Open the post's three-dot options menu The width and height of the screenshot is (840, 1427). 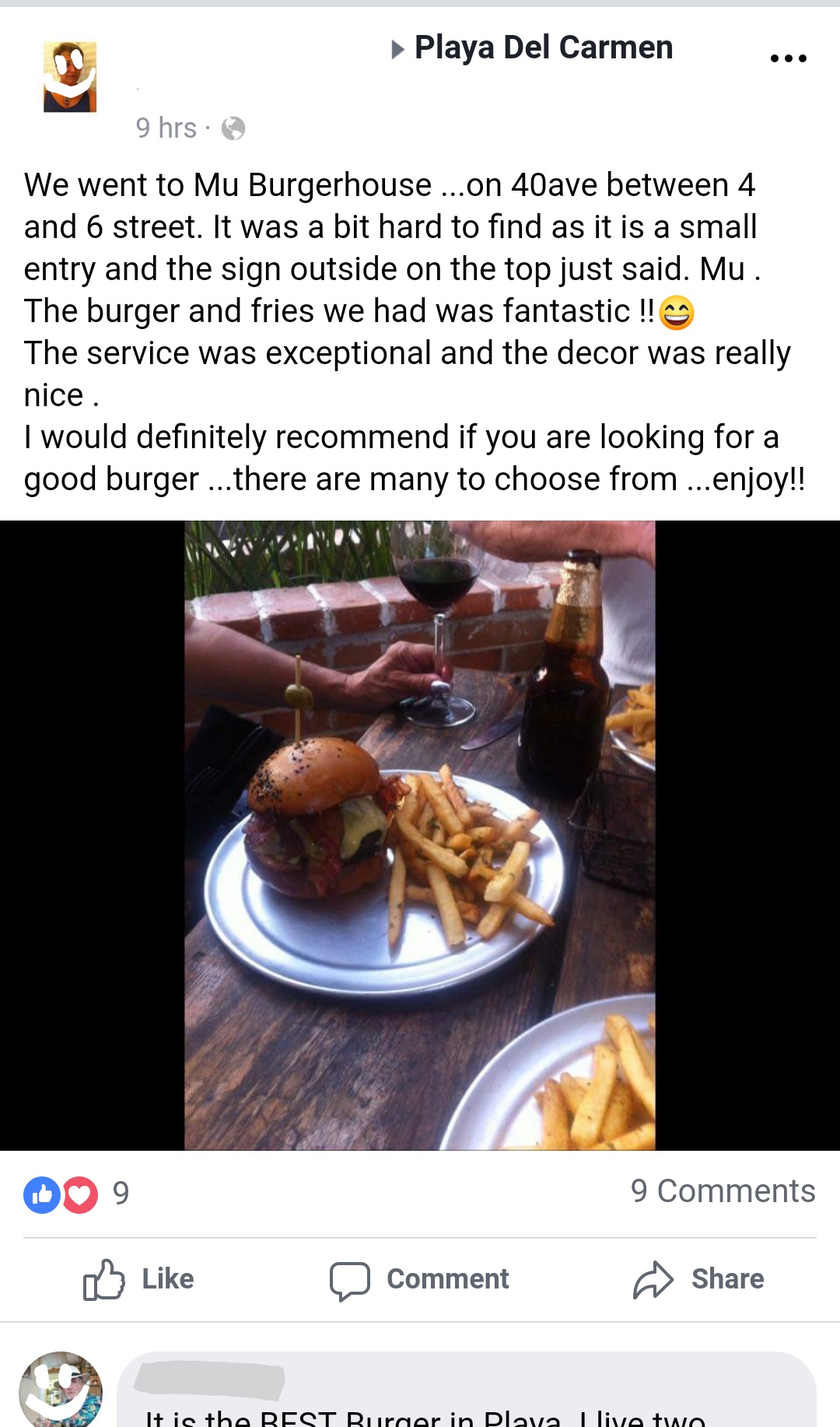[x=788, y=58]
